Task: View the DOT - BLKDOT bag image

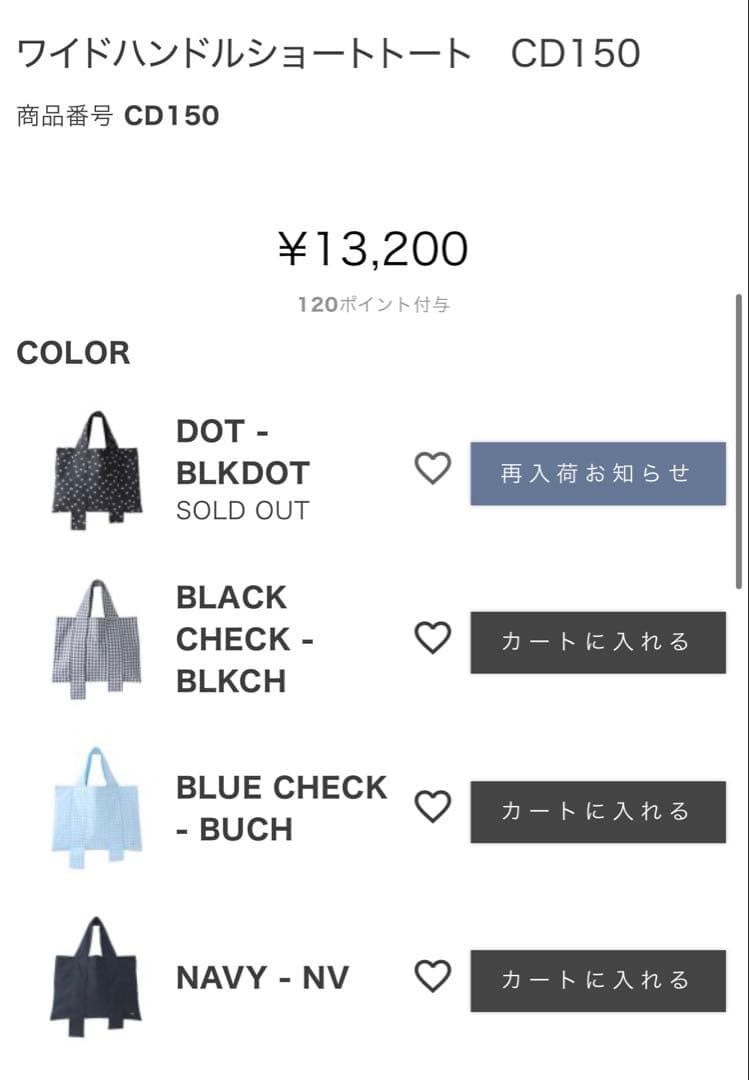Action: pyautogui.click(x=97, y=469)
